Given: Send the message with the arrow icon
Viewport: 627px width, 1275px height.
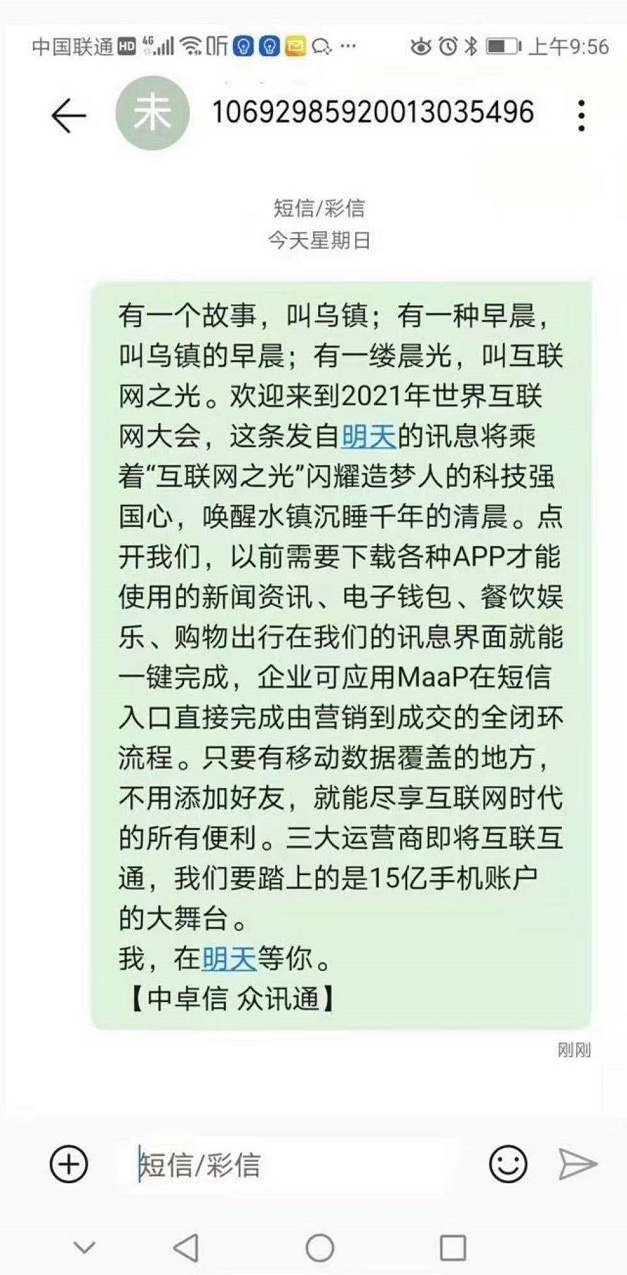Looking at the screenshot, I should click(577, 1164).
